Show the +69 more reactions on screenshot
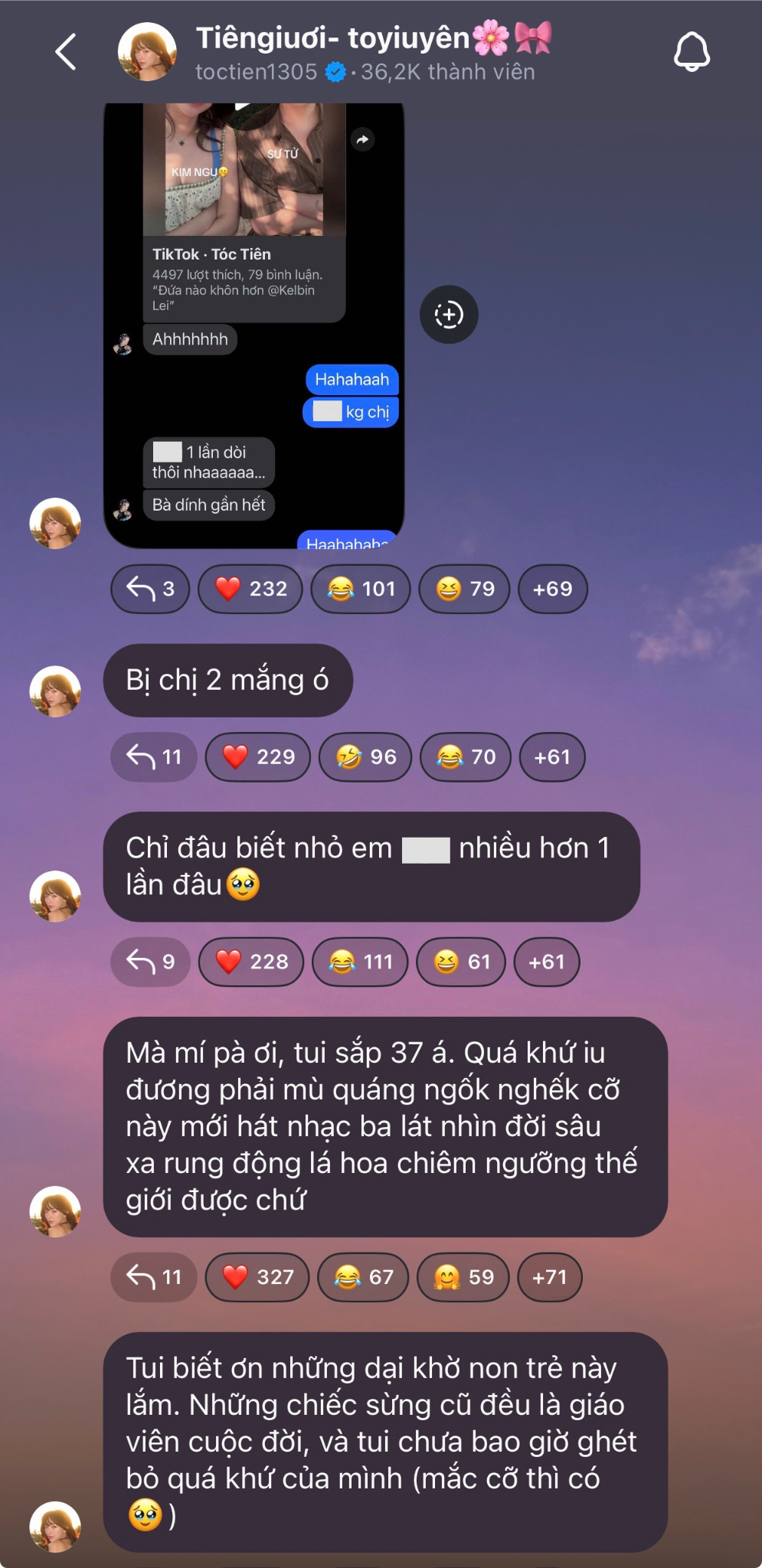This screenshot has height=1568, width=762. [552, 589]
